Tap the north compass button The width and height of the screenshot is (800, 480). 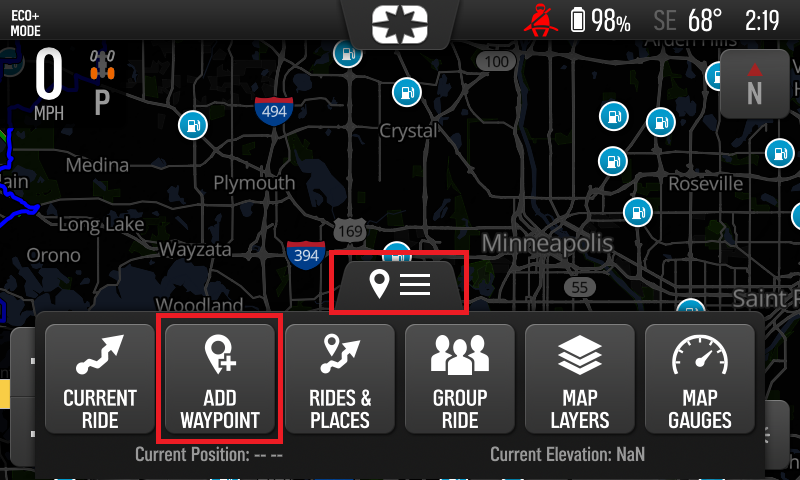pyautogui.click(x=754, y=85)
